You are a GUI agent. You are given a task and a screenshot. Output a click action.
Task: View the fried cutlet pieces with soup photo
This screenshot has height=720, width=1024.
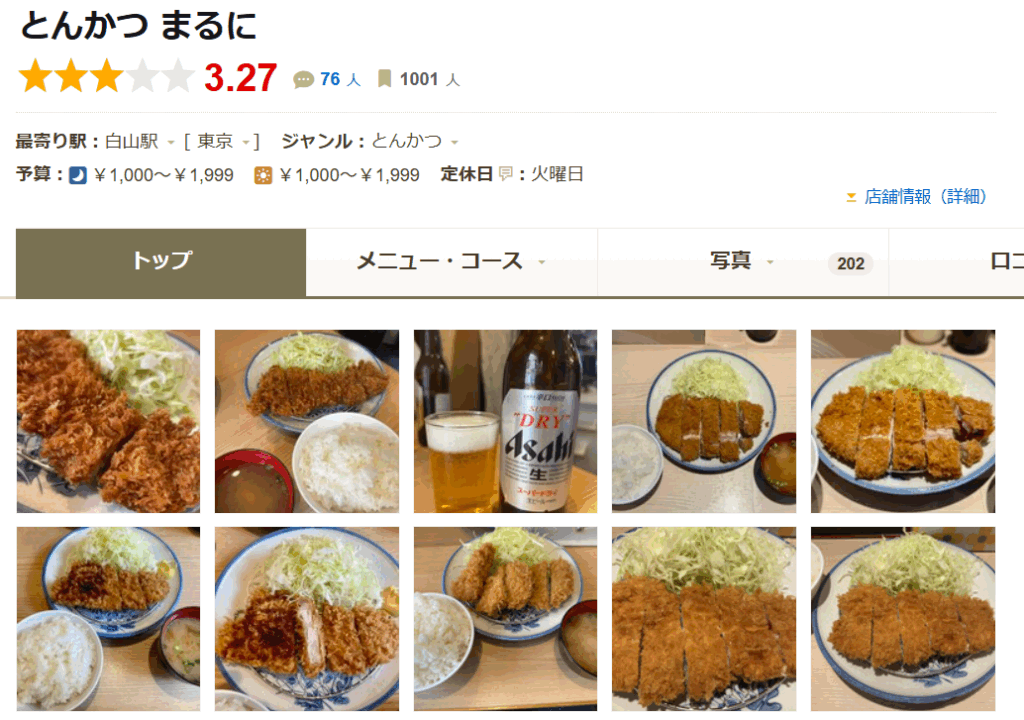(505, 618)
